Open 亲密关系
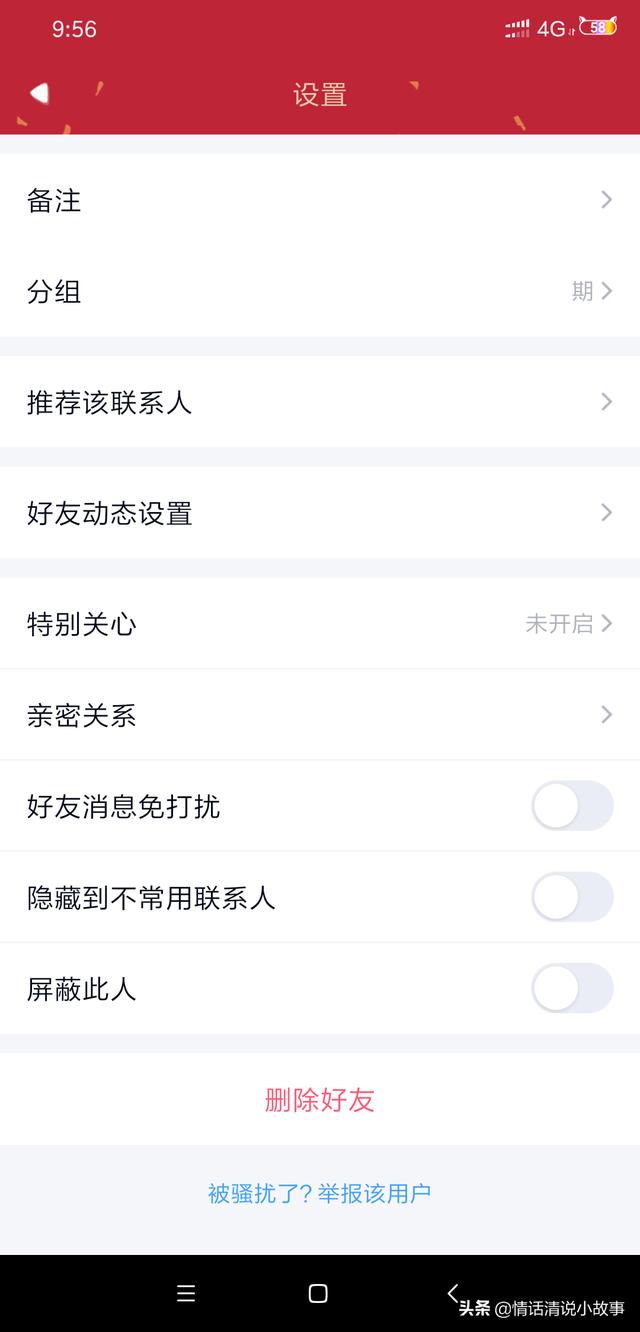Screen dimensions: 640x1332 tap(320, 715)
